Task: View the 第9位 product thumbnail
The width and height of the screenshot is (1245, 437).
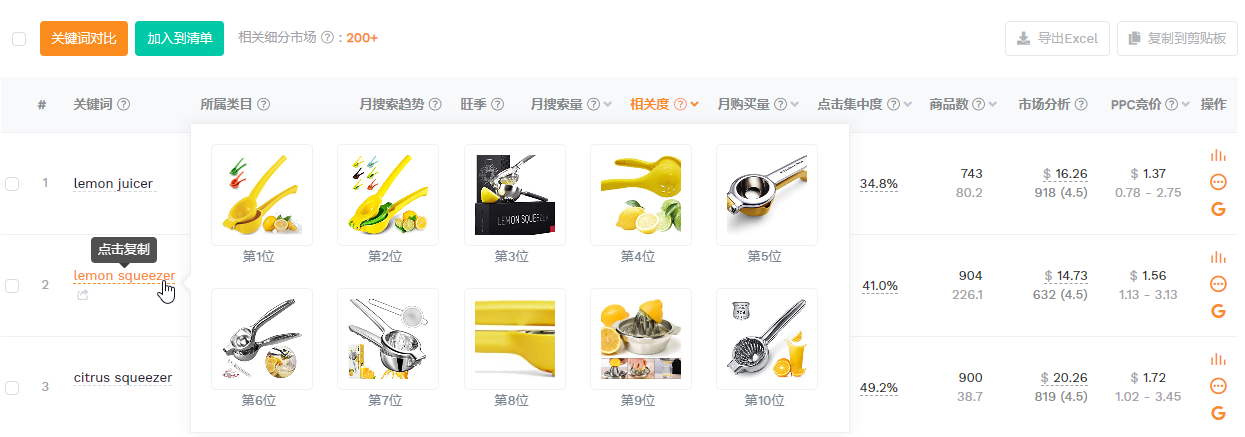Action: (x=640, y=339)
